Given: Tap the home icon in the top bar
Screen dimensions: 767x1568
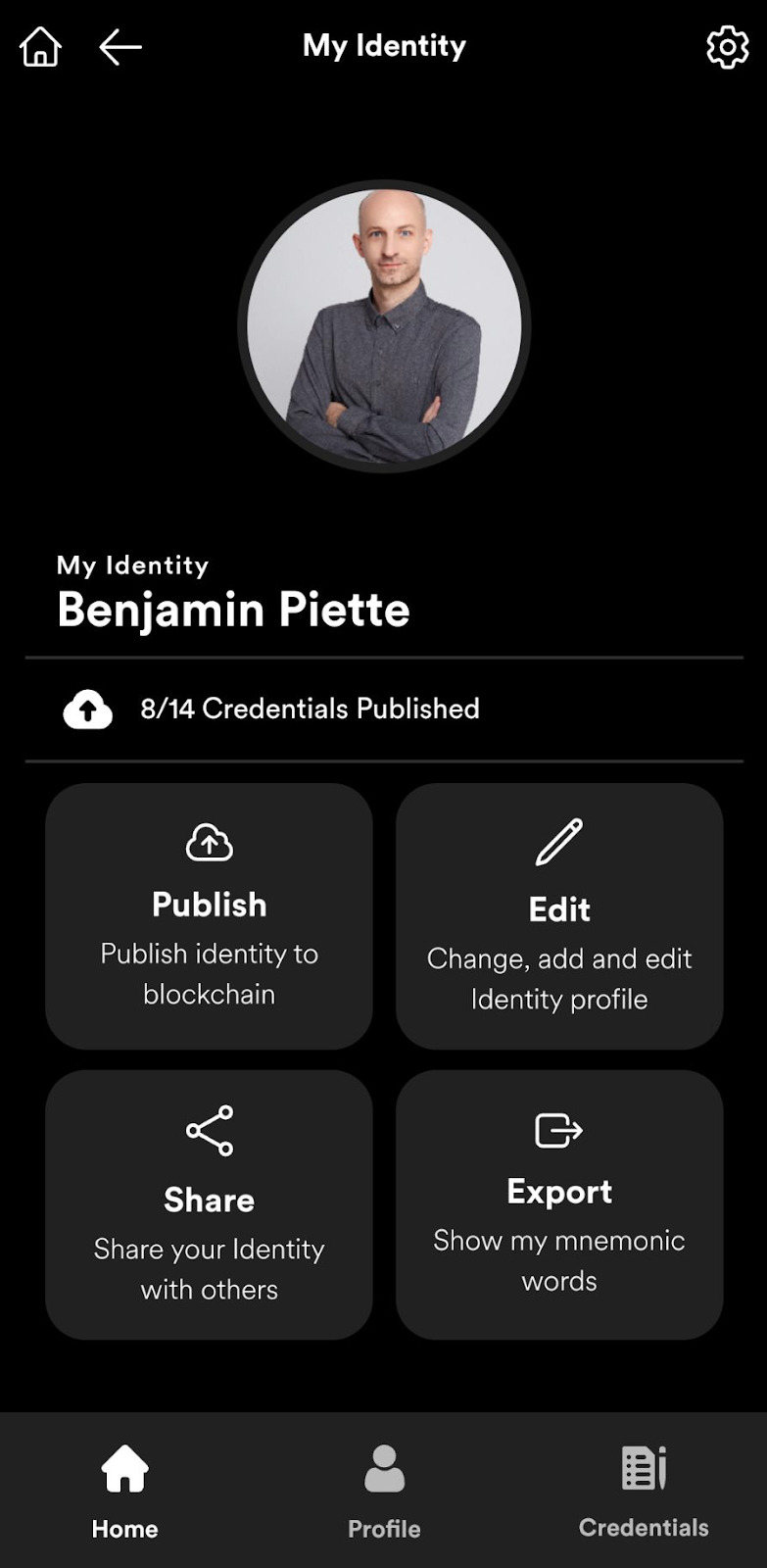Looking at the screenshot, I should click(x=41, y=46).
